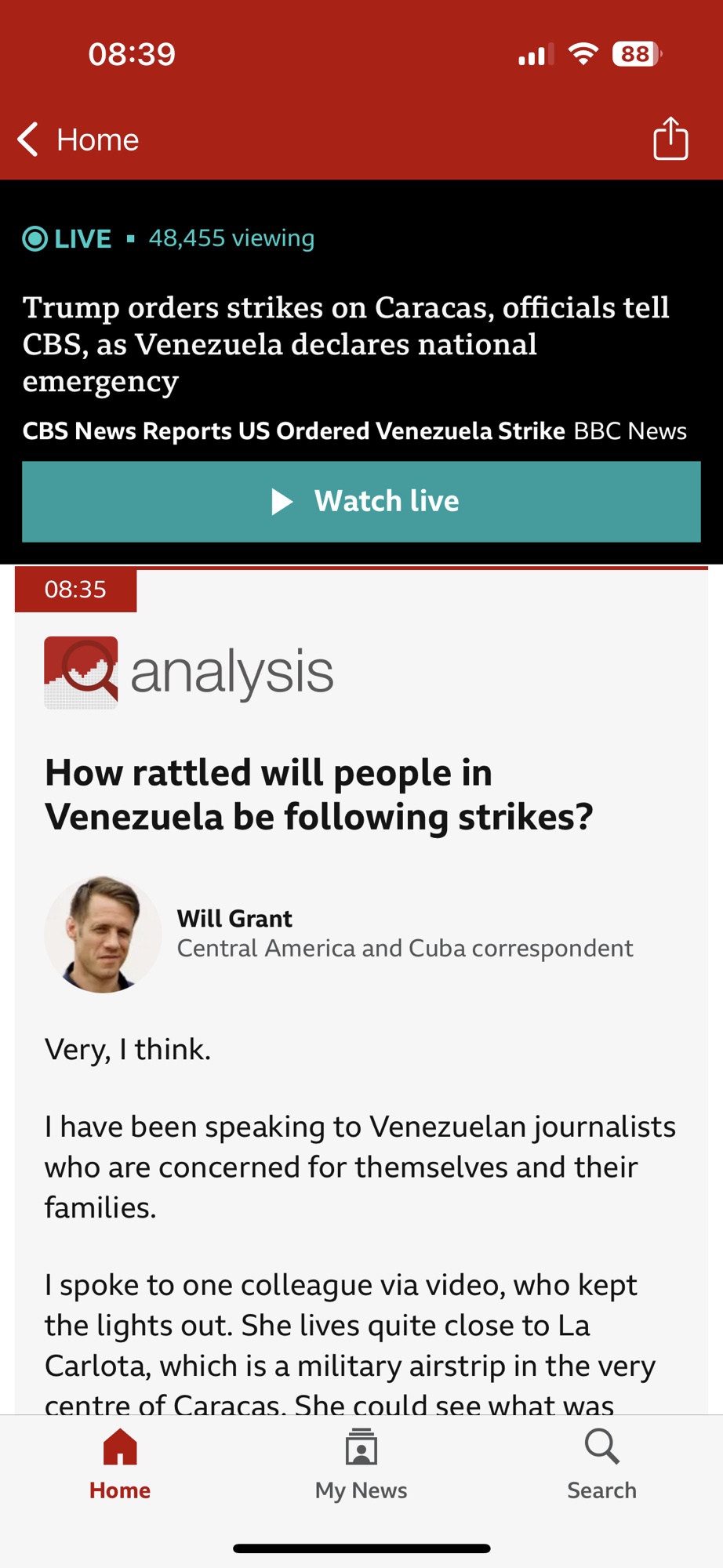Open the Search tab
The height and width of the screenshot is (1568, 723).
601,1465
